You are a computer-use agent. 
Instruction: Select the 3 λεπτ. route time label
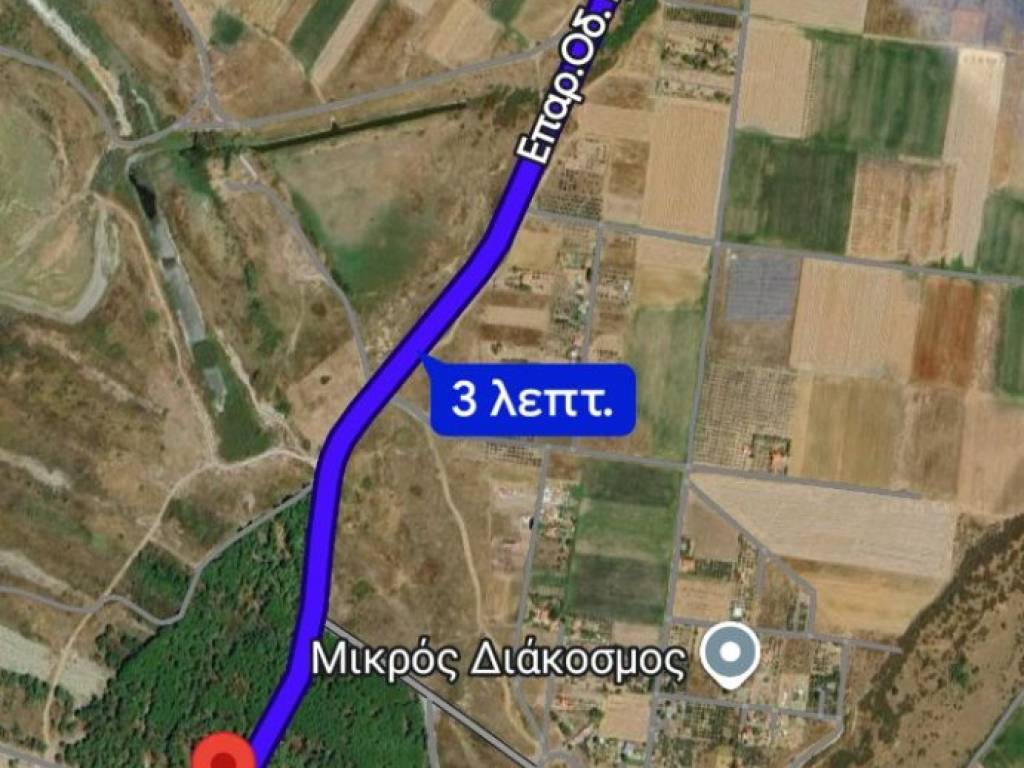click(x=532, y=400)
